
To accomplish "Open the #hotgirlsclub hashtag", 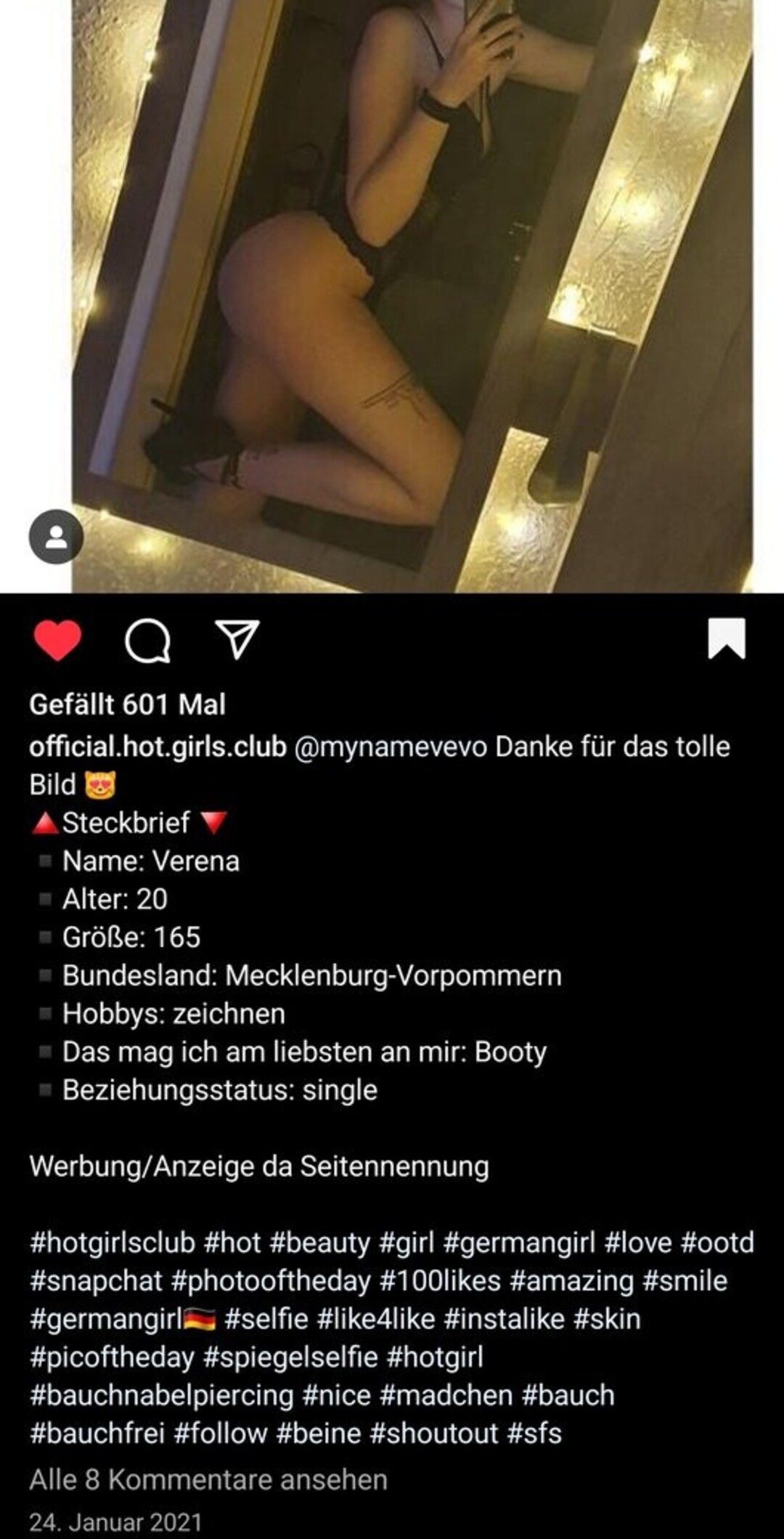I will (113, 1243).
